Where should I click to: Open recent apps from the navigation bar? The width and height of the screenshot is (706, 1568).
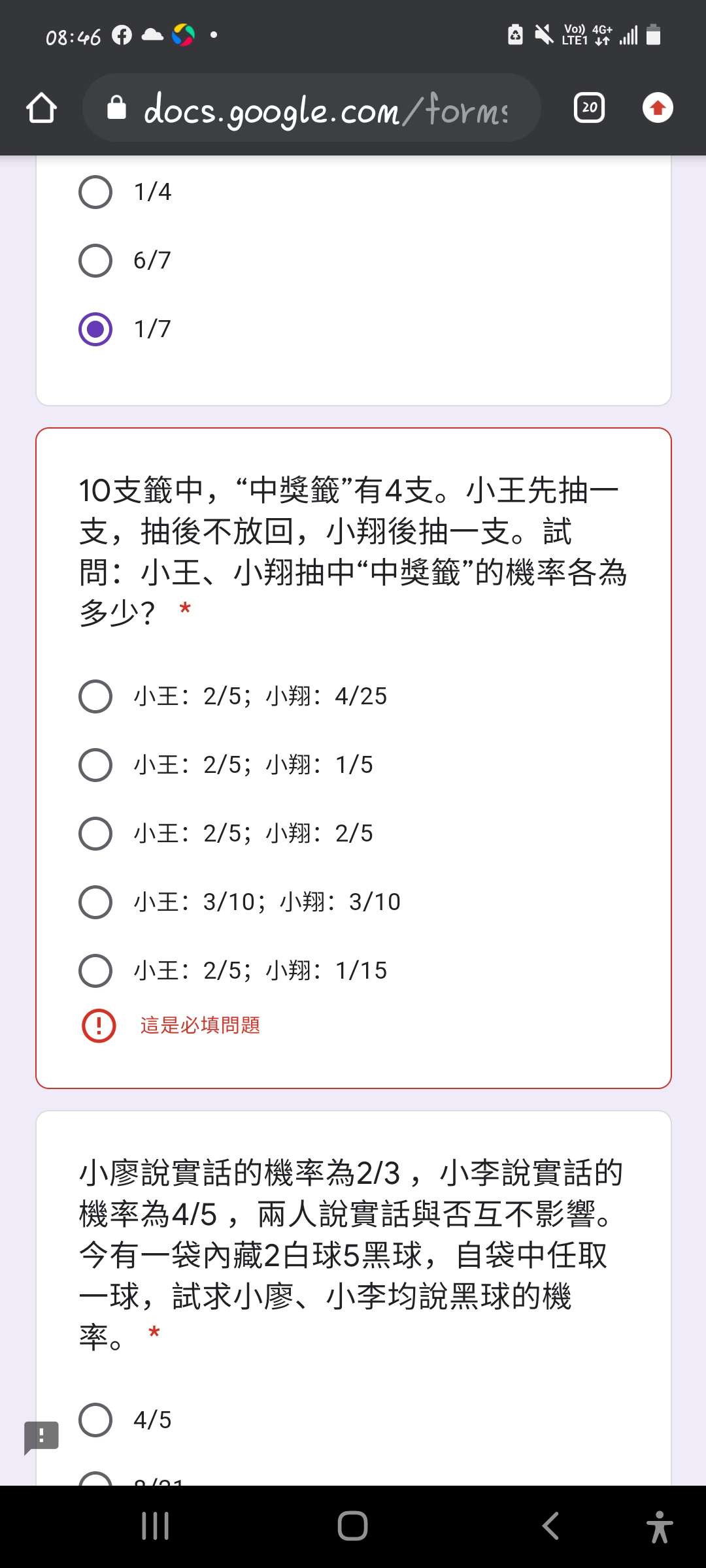156,1526
